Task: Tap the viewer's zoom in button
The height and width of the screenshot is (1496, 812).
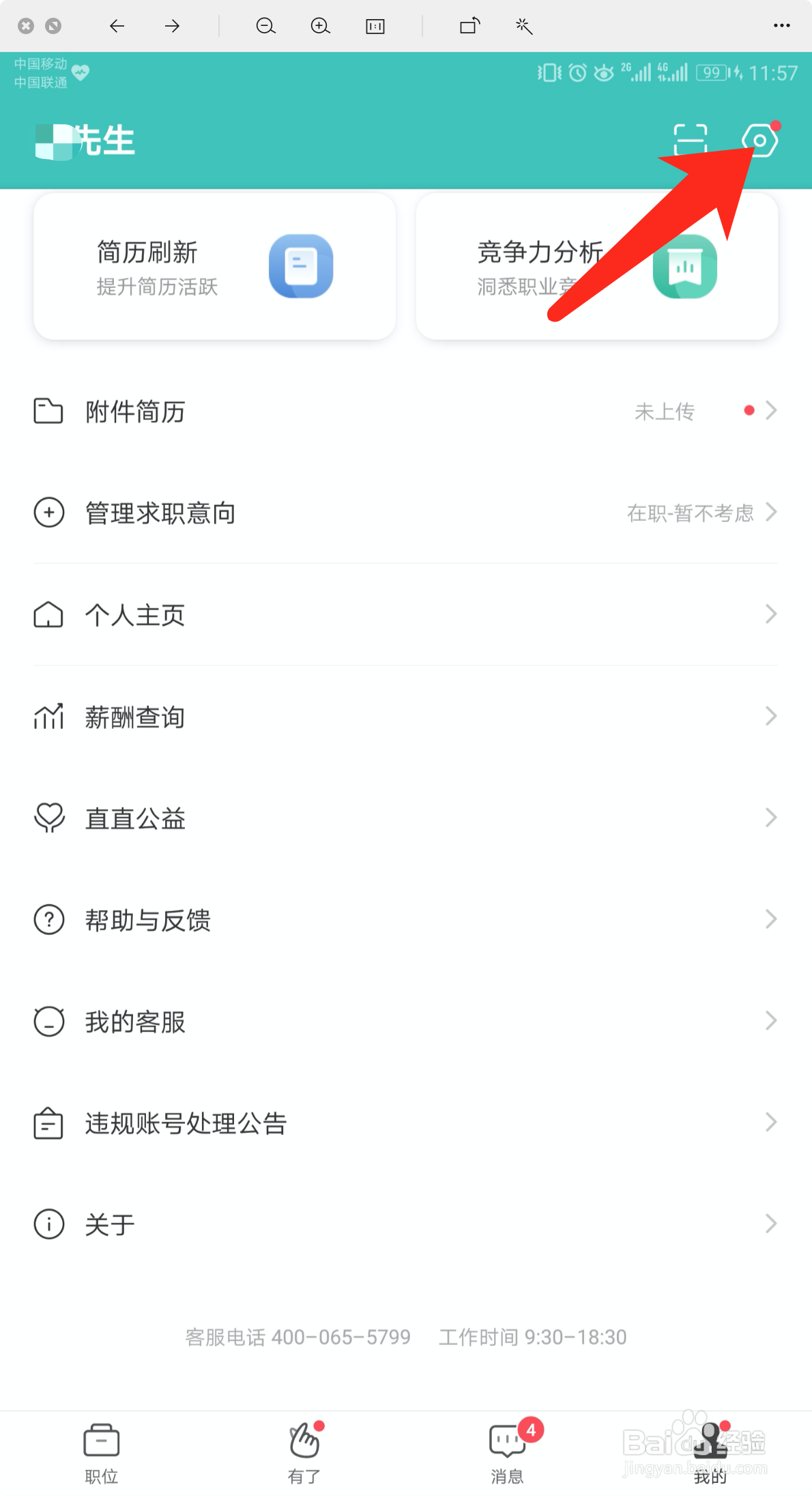Action: [x=320, y=26]
